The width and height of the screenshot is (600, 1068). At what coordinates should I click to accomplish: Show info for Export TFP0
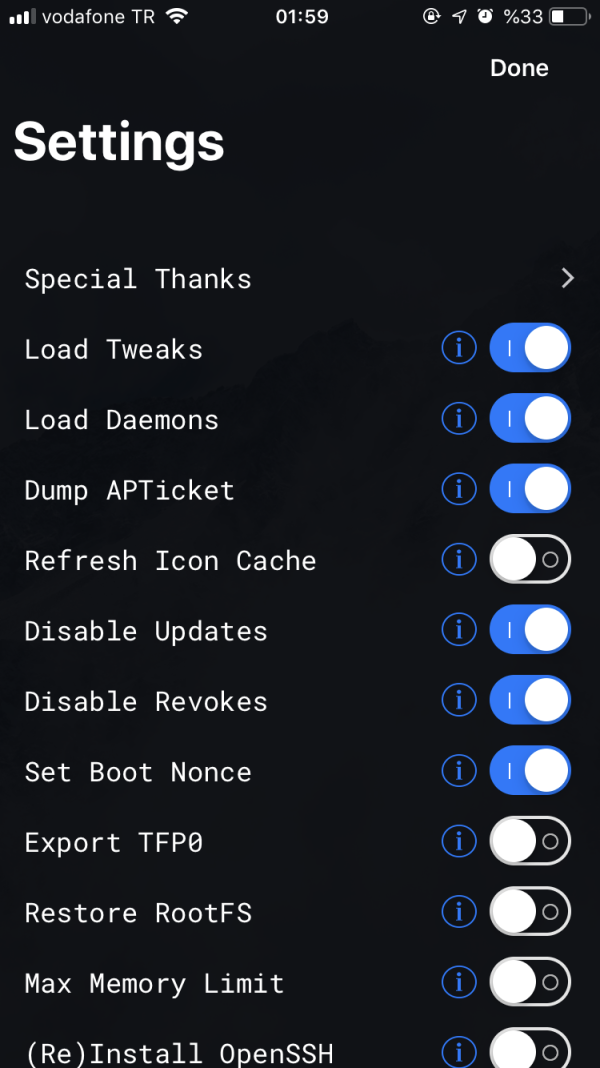(x=459, y=842)
